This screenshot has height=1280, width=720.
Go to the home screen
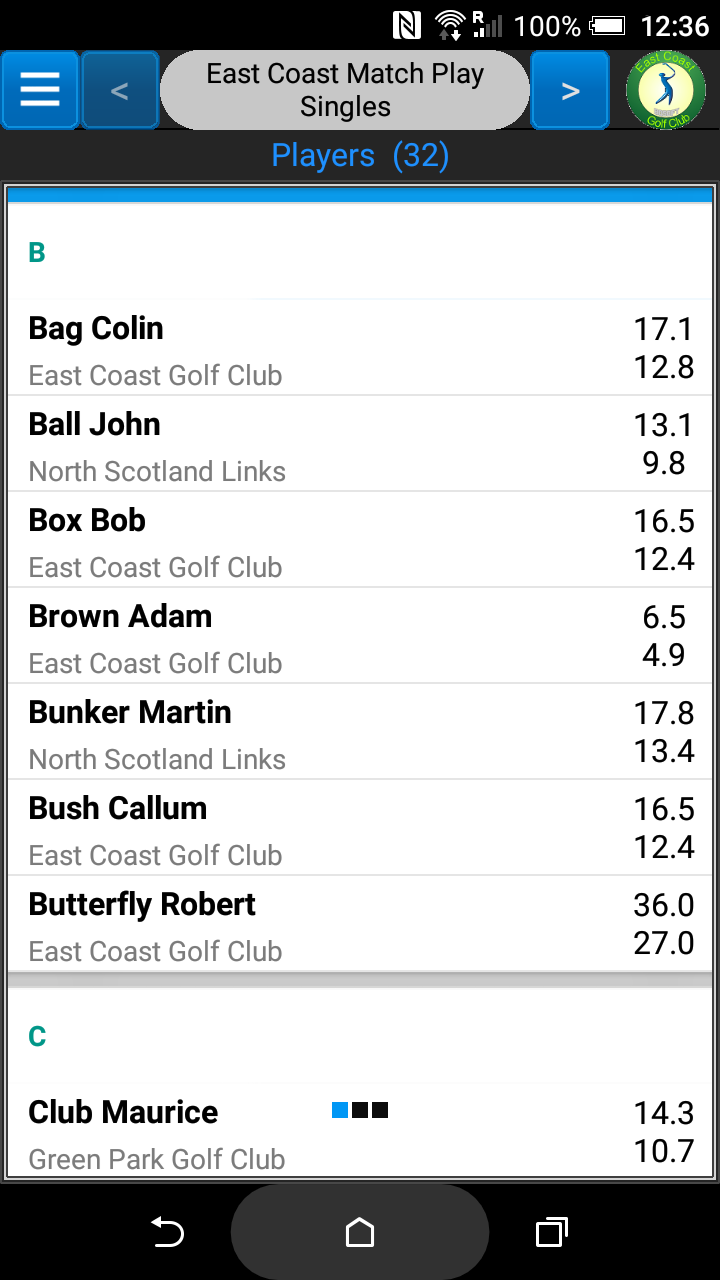click(360, 1233)
